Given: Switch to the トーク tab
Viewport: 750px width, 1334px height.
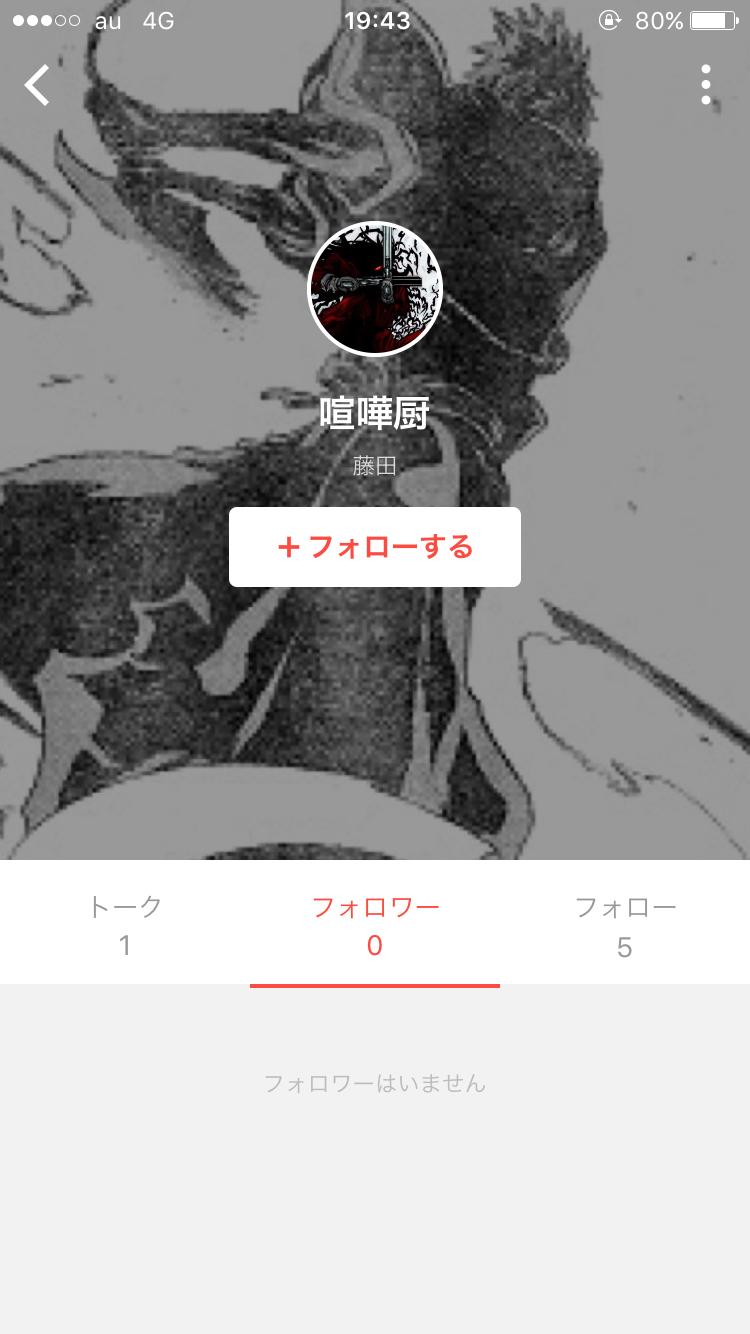Looking at the screenshot, I should tap(124, 922).
